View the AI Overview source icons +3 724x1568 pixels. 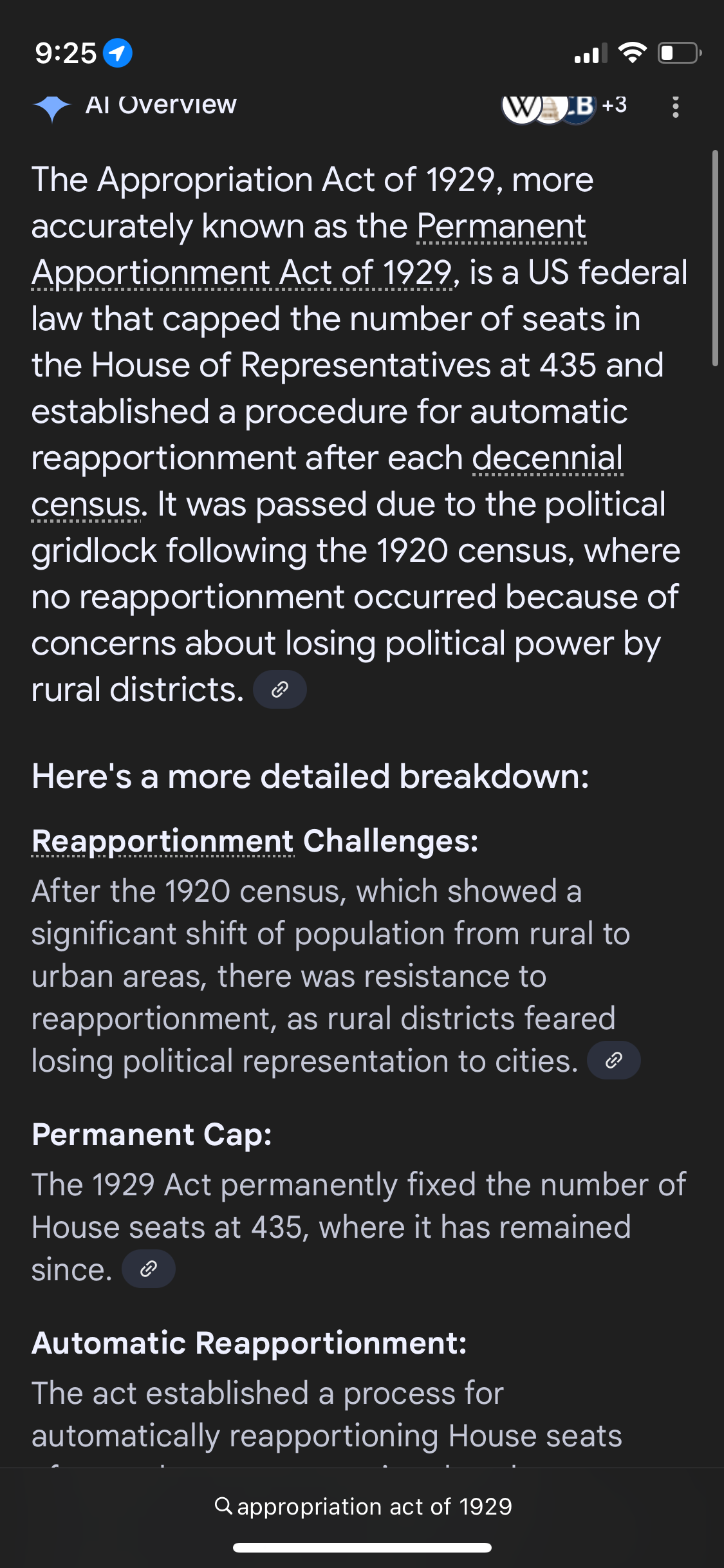tap(564, 106)
